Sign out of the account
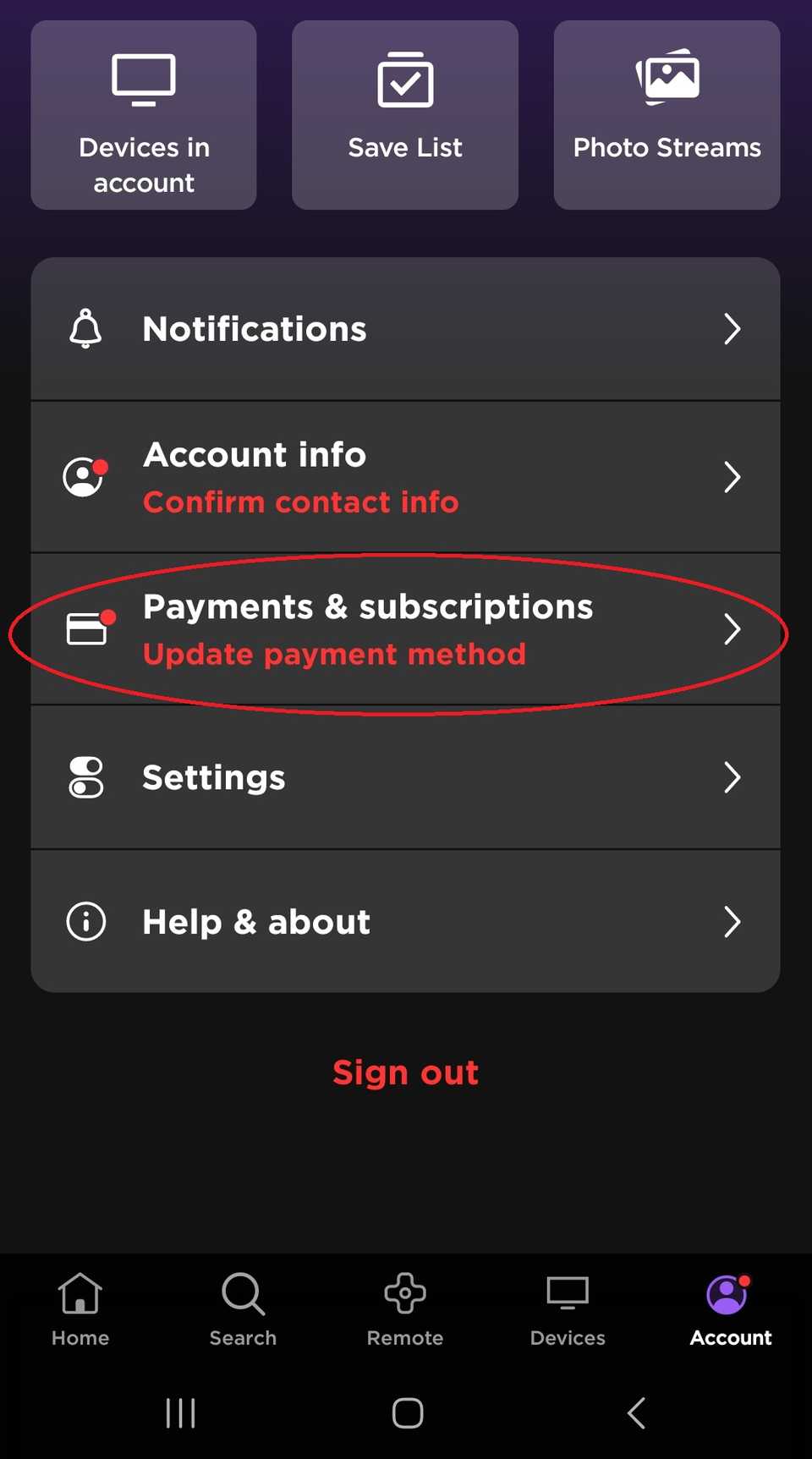The width and height of the screenshot is (812, 1459). pyautogui.click(x=406, y=1072)
